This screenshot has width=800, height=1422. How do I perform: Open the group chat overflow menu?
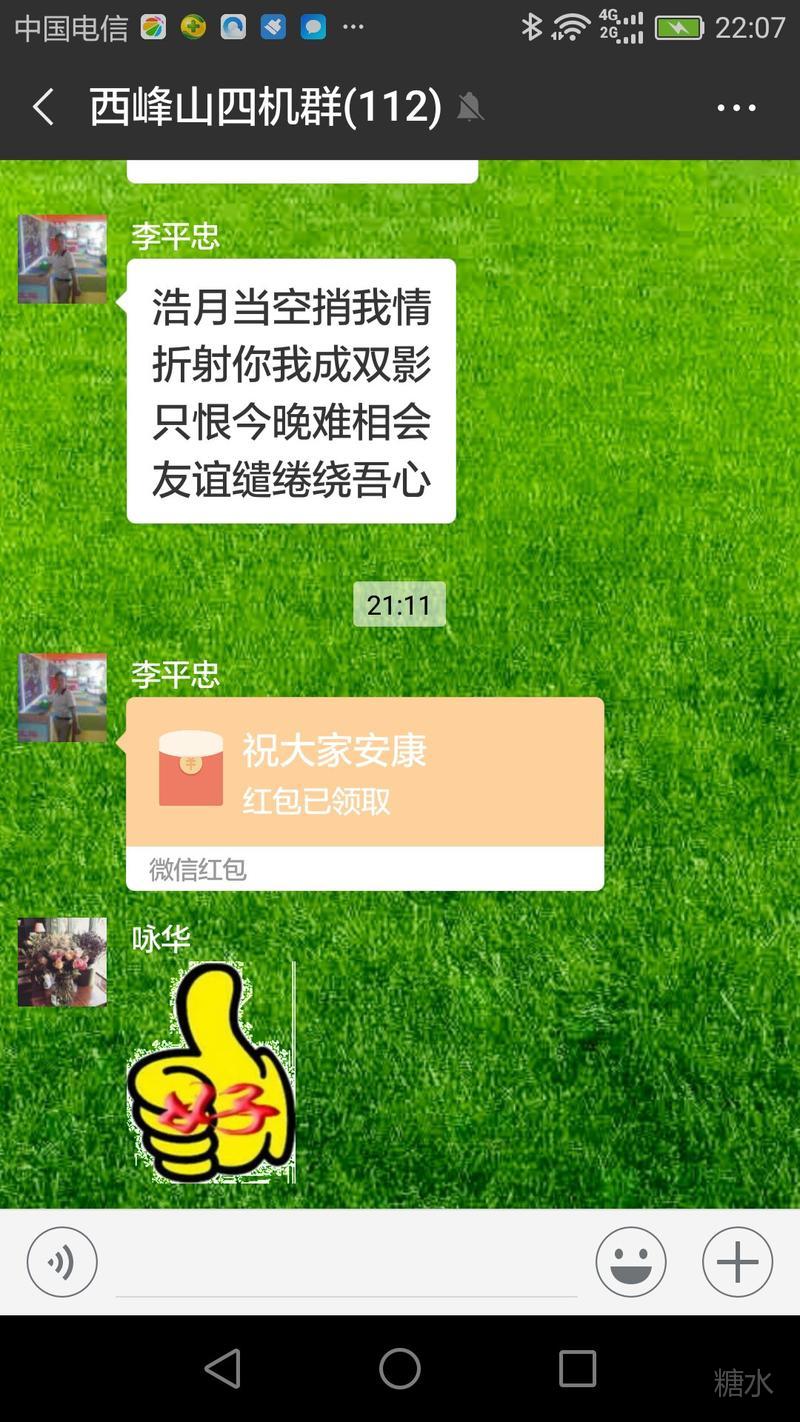pos(736,108)
